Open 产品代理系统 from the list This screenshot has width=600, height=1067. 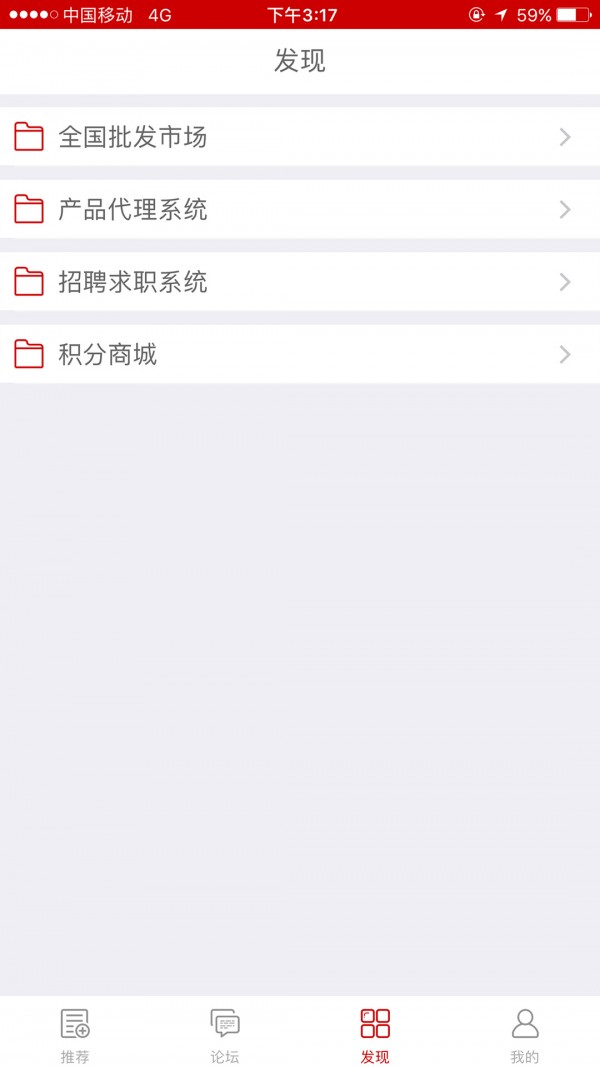click(300, 210)
